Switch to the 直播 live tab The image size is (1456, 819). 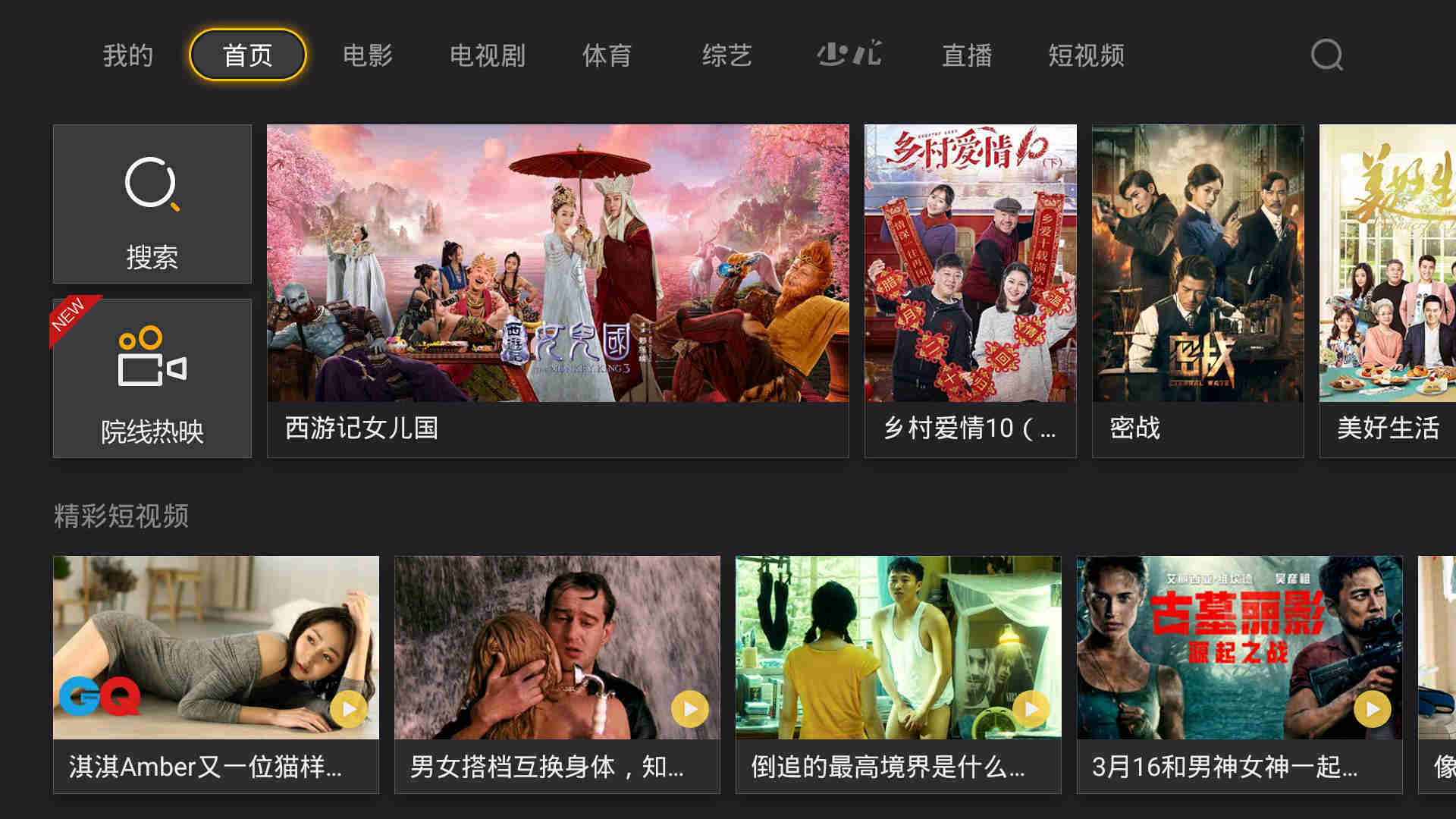pos(967,55)
